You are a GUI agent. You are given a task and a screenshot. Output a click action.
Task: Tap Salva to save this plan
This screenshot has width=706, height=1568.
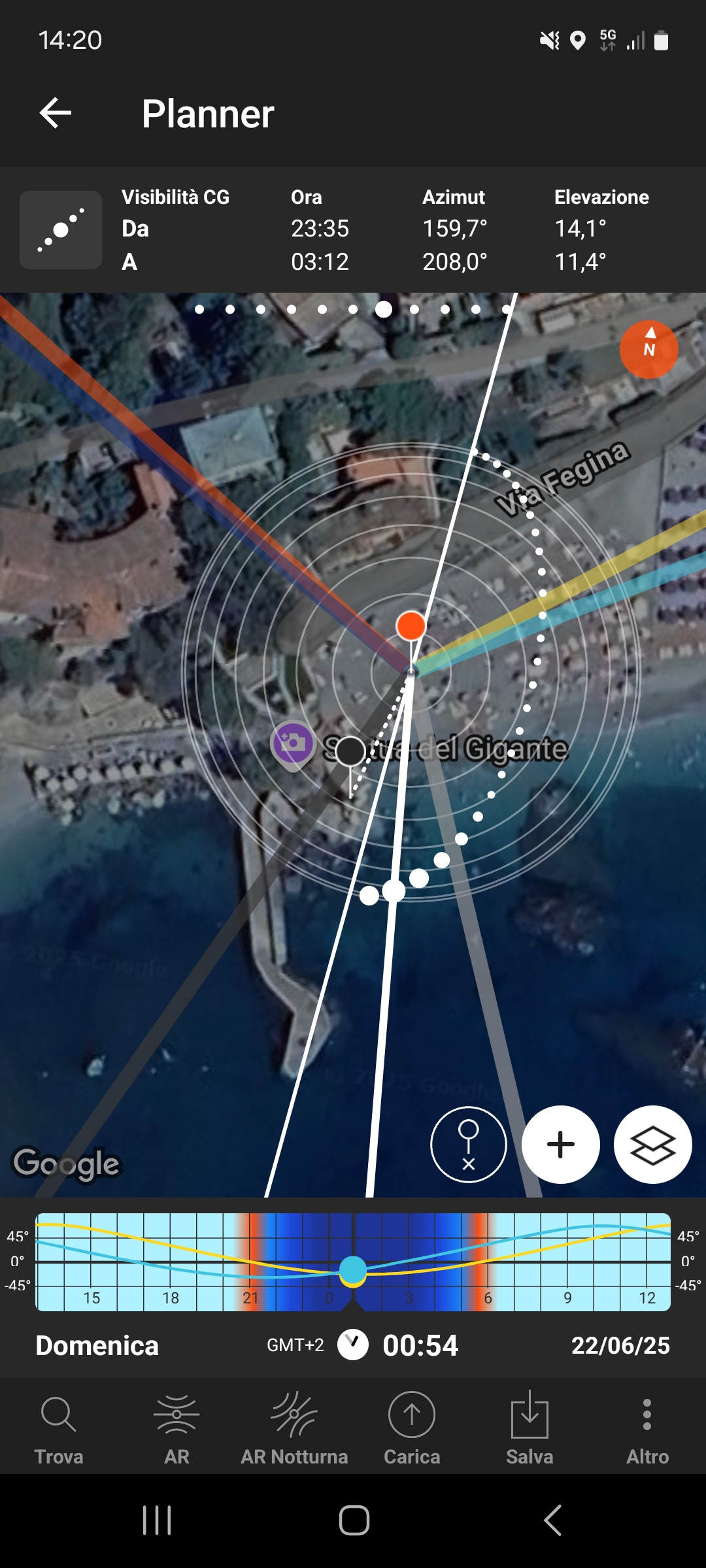click(529, 1429)
